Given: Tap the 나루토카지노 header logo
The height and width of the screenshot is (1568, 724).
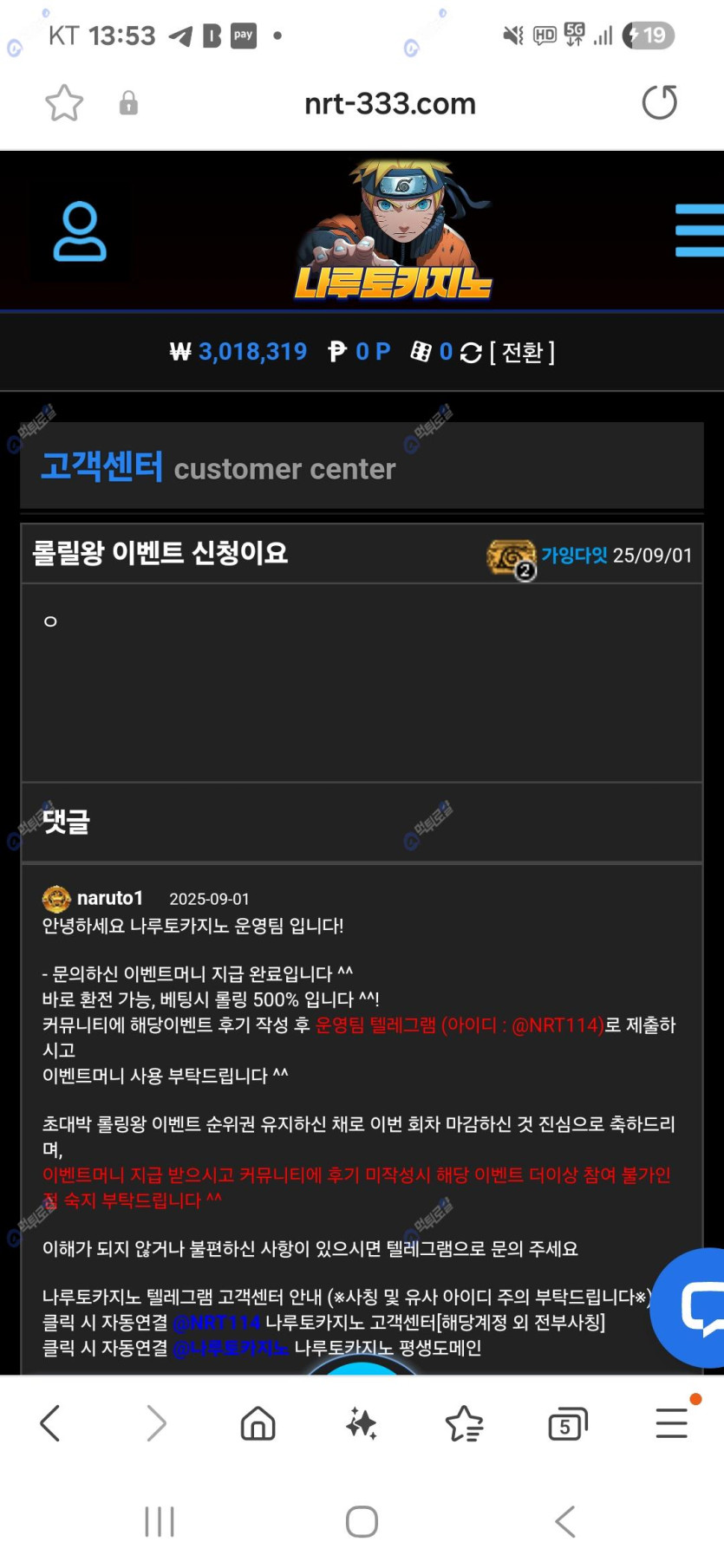Looking at the screenshot, I should (394, 231).
